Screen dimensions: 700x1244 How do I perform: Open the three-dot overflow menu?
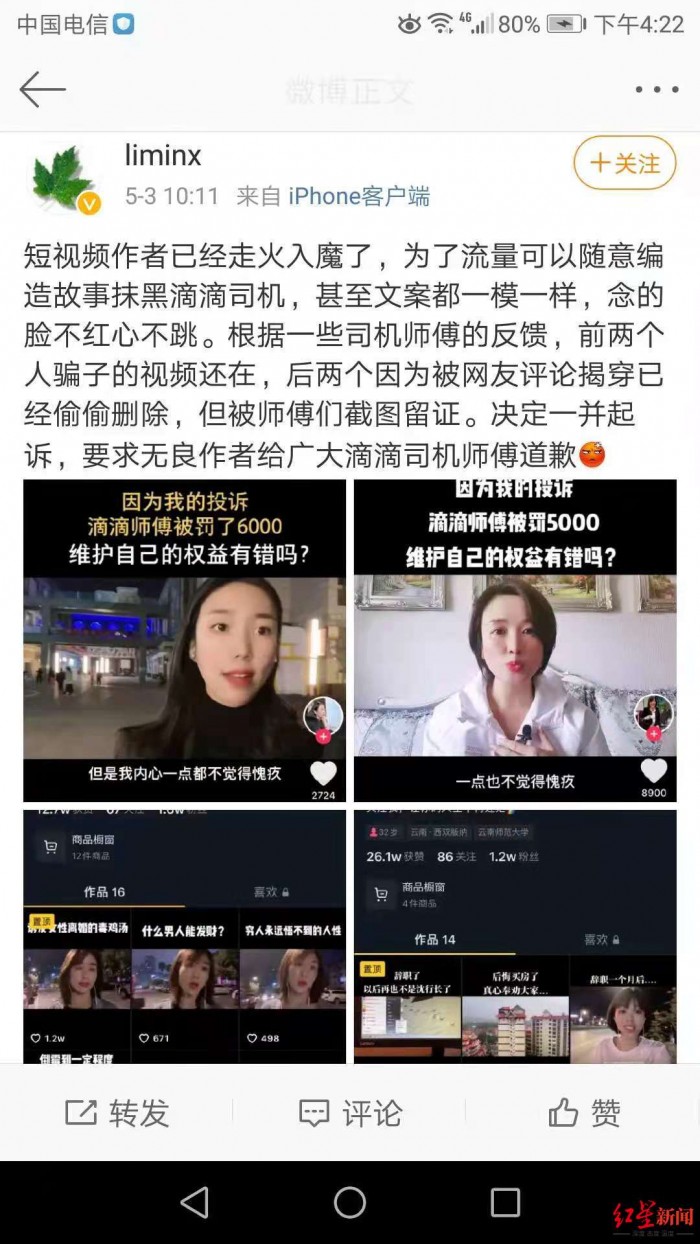(x=656, y=90)
